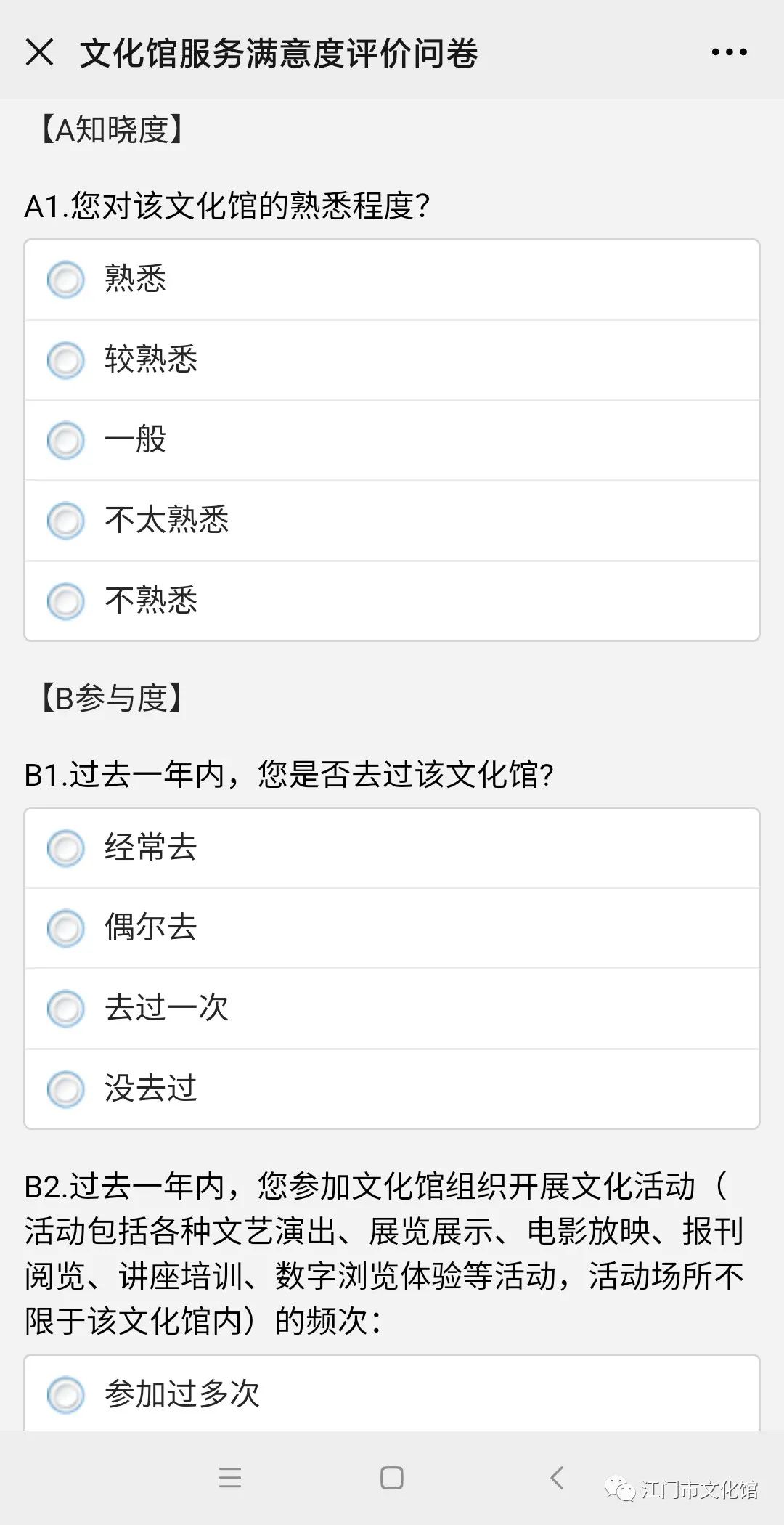Go to the home screen
784x1525 pixels.
pos(392,1478)
